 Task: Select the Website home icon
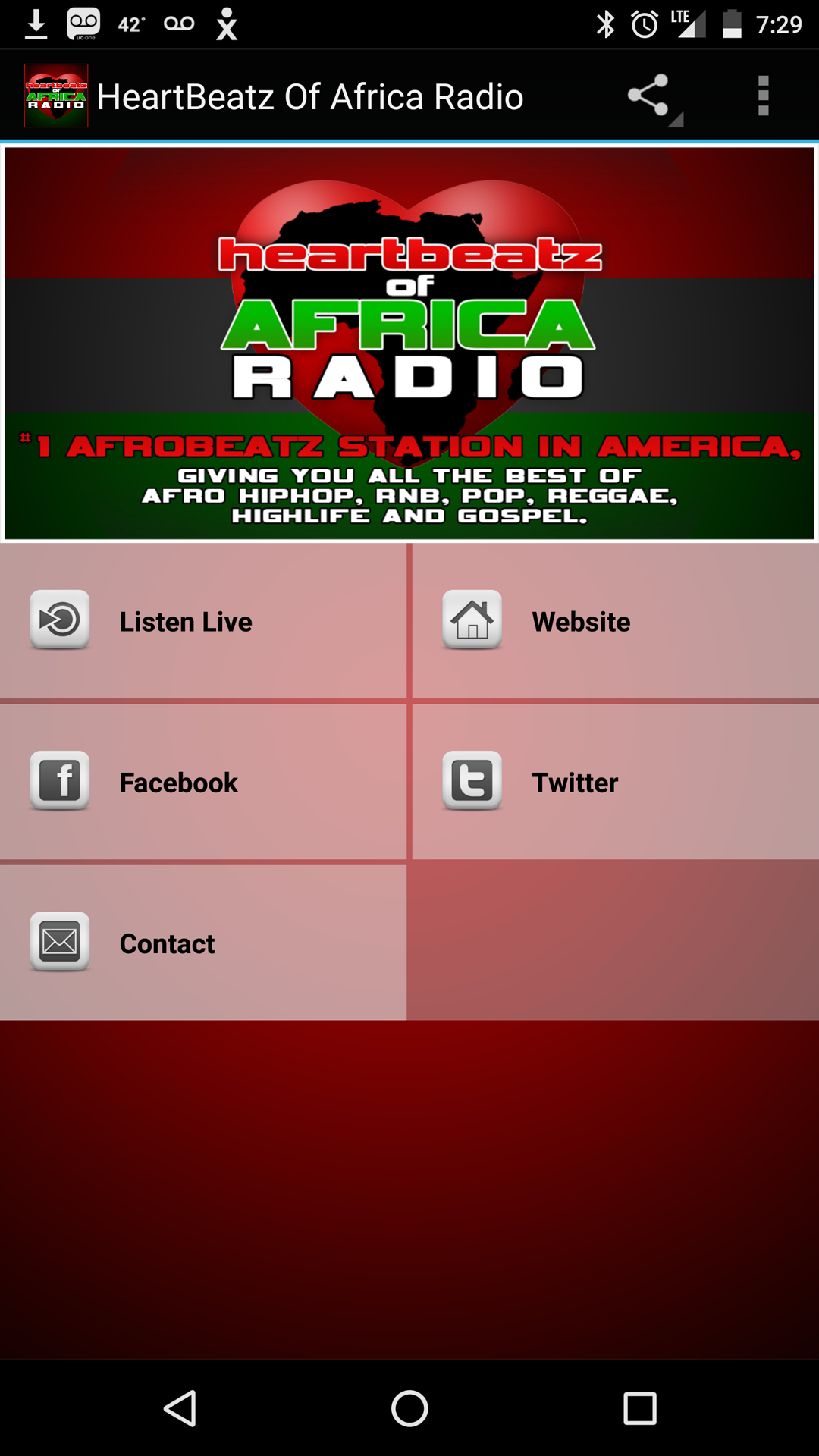[x=472, y=620]
